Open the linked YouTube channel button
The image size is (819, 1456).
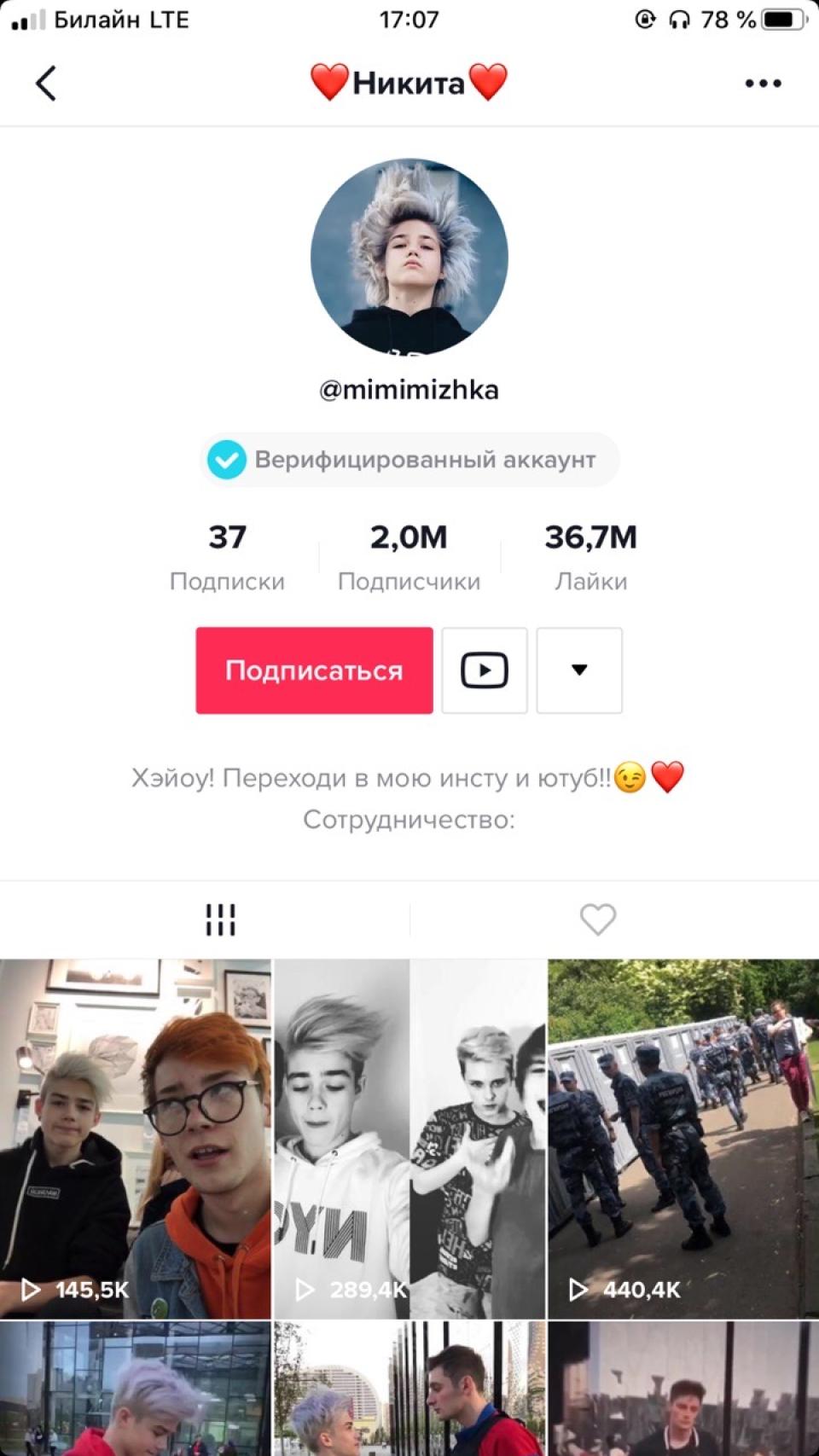coord(485,670)
